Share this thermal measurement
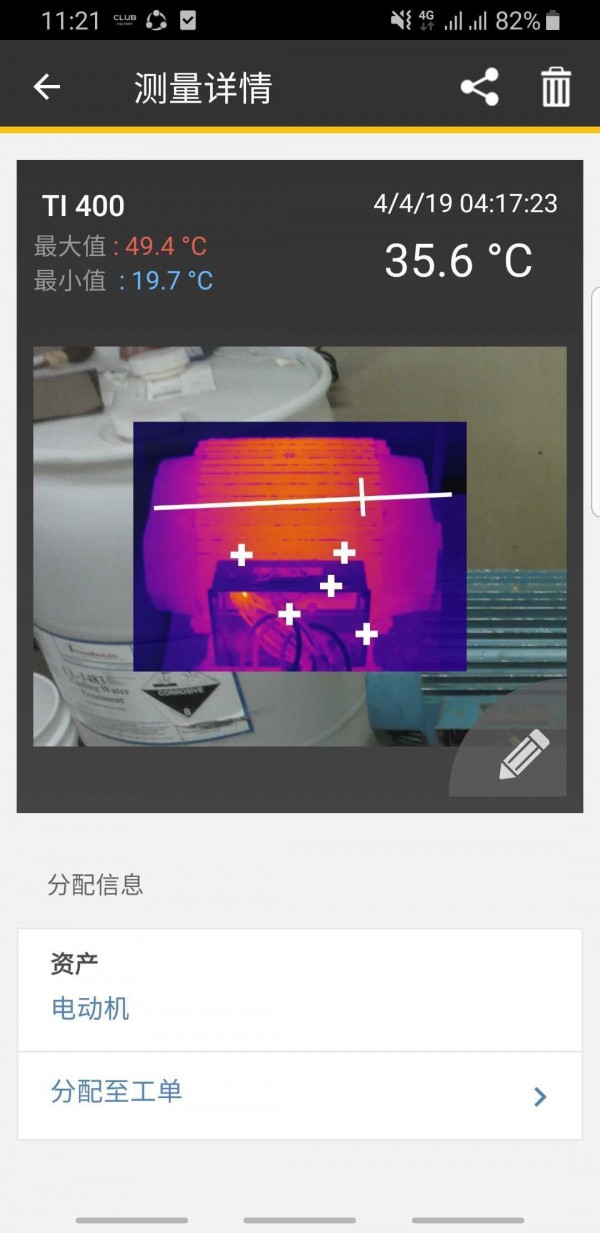 (479, 87)
